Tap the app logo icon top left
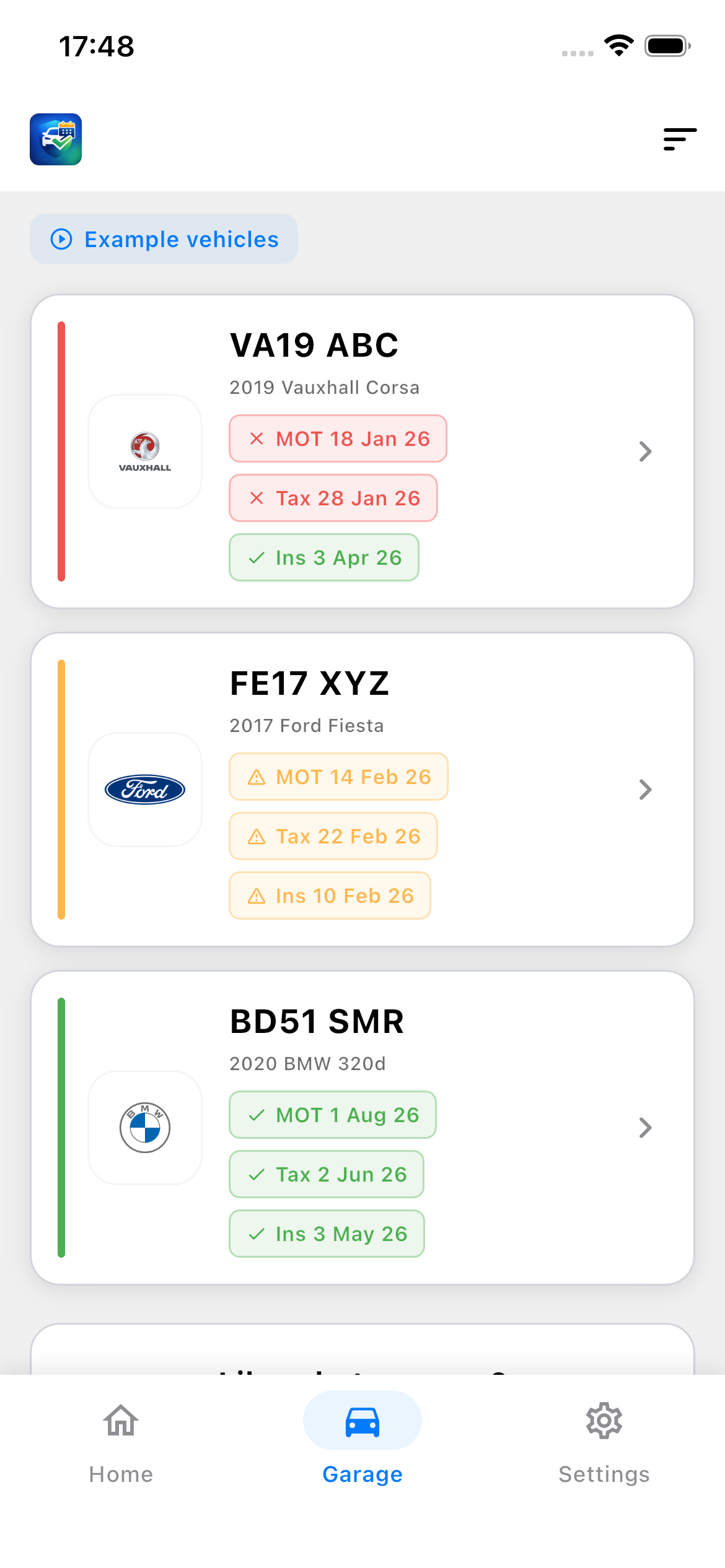Viewport: 725px width, 1568px height. coord(56,140)
